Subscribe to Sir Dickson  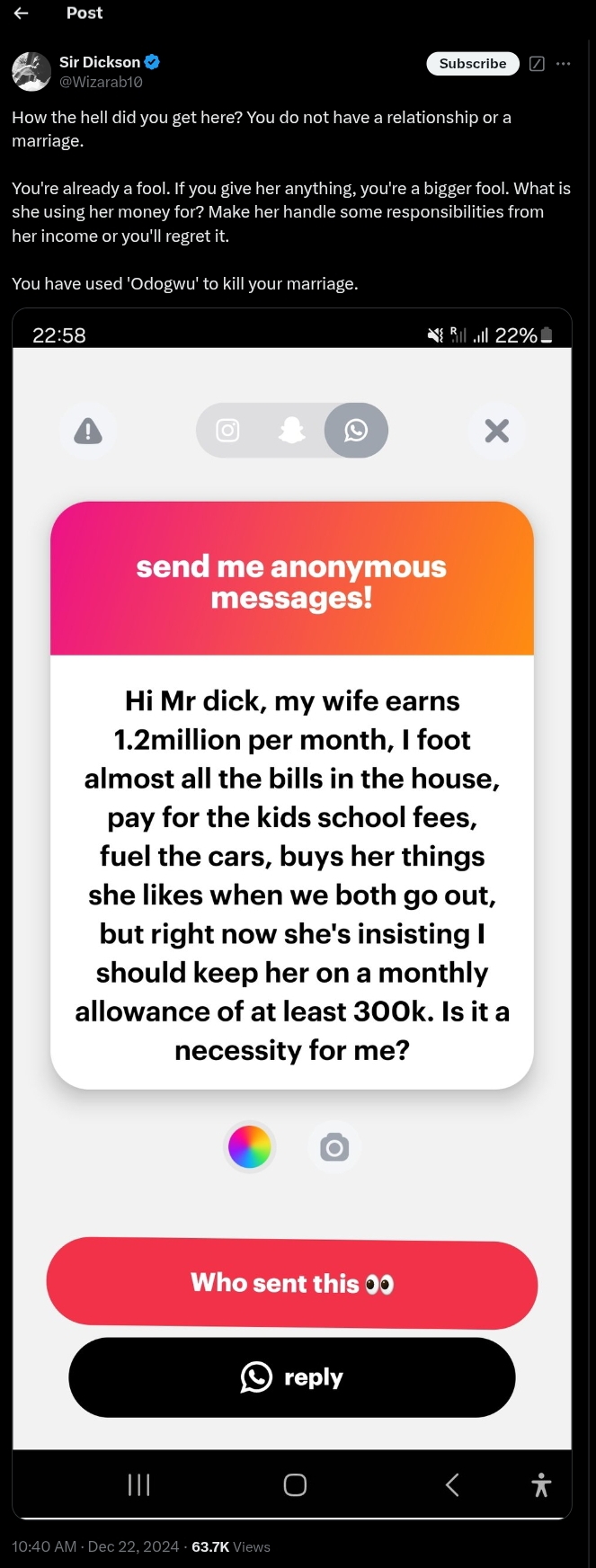point(473,64)
